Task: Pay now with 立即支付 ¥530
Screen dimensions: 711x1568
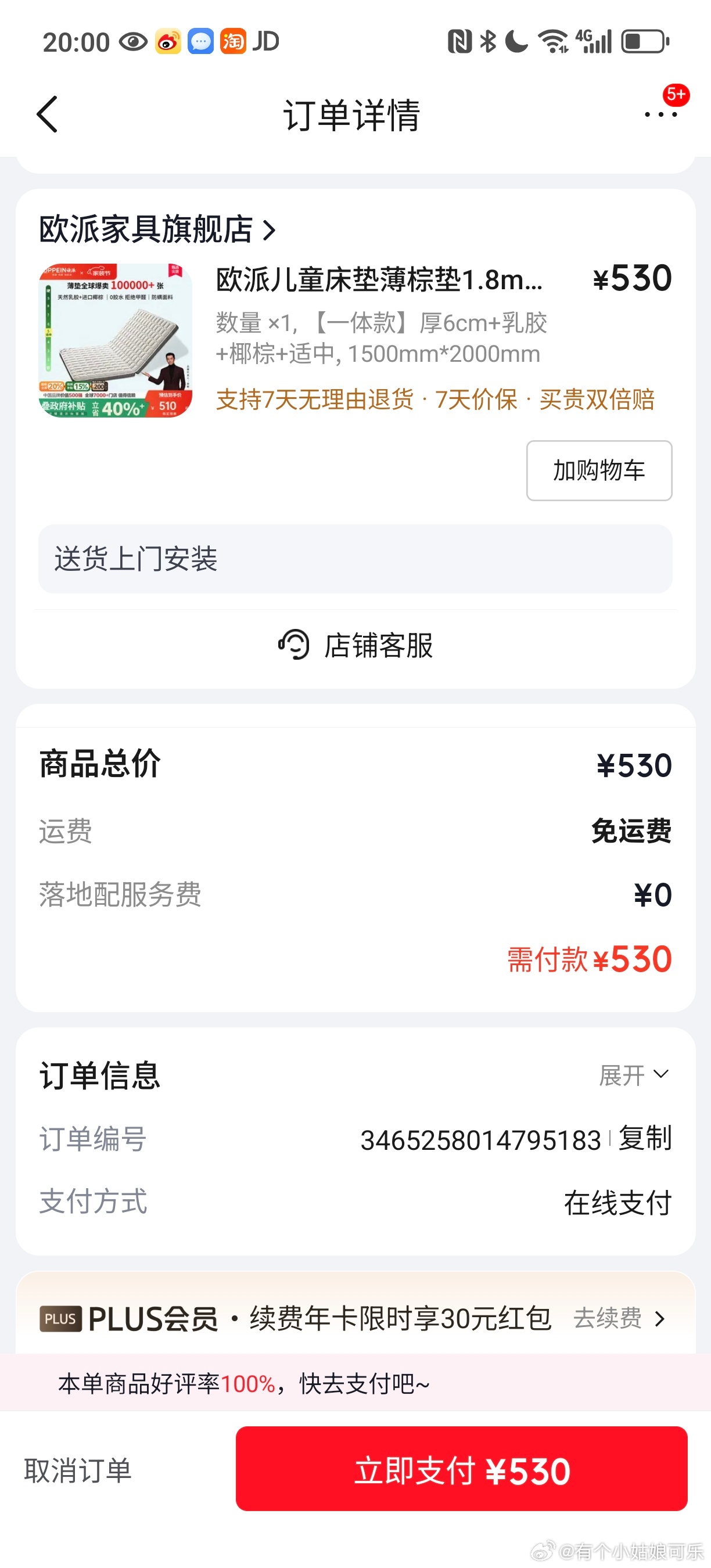Action: 461,1469
